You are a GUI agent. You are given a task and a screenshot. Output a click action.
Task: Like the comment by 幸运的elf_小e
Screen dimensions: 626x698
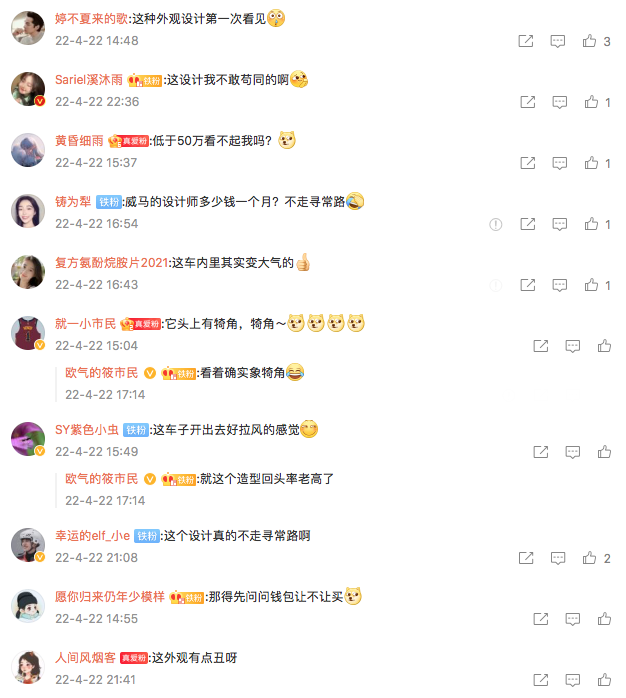click(x=589, y=558)
